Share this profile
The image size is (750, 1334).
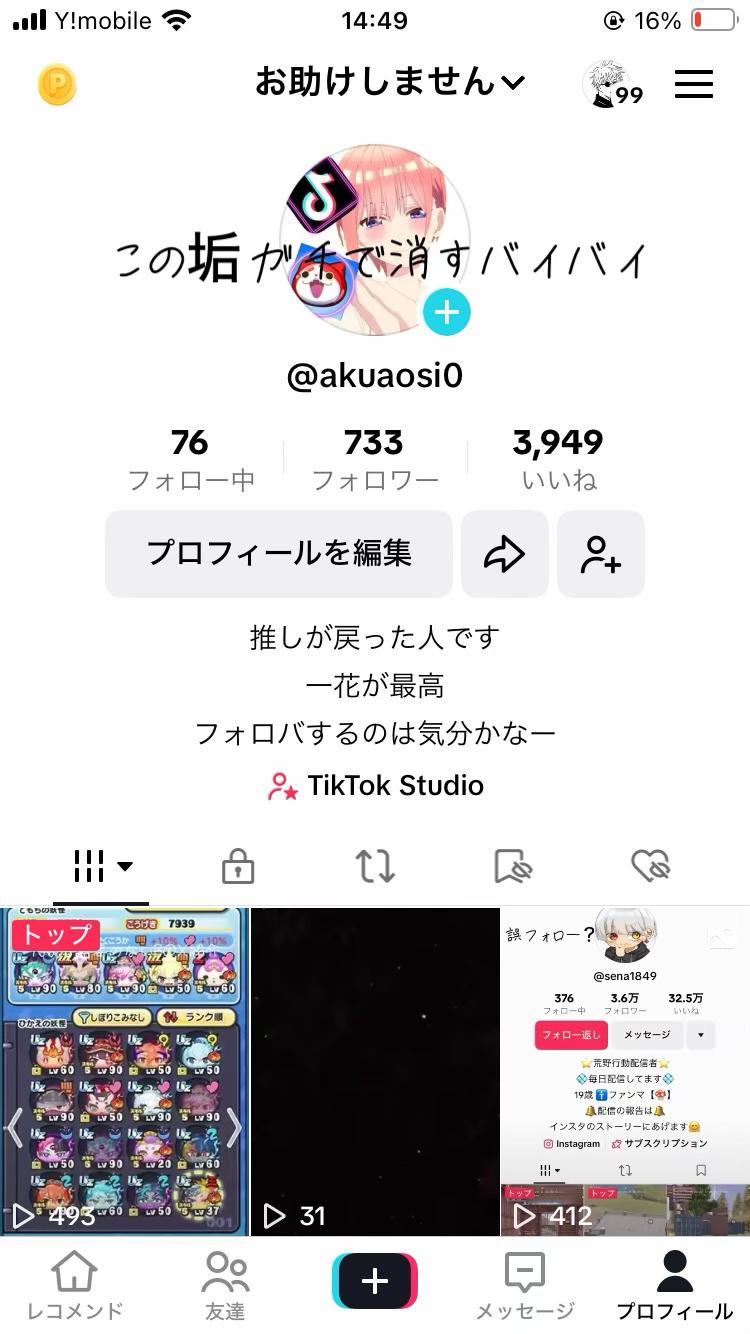(504, 554)
